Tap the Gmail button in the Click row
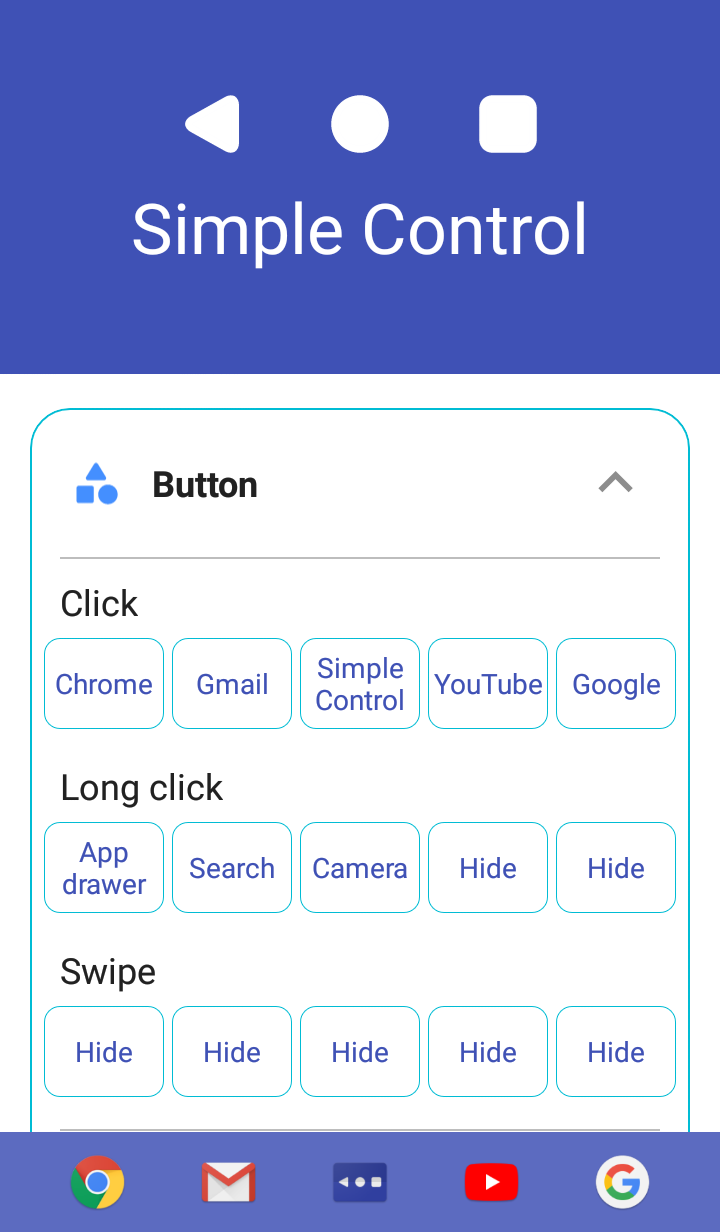Image resolution: width=720 pixels, height=1232 pixels. (x=232, y=684)
